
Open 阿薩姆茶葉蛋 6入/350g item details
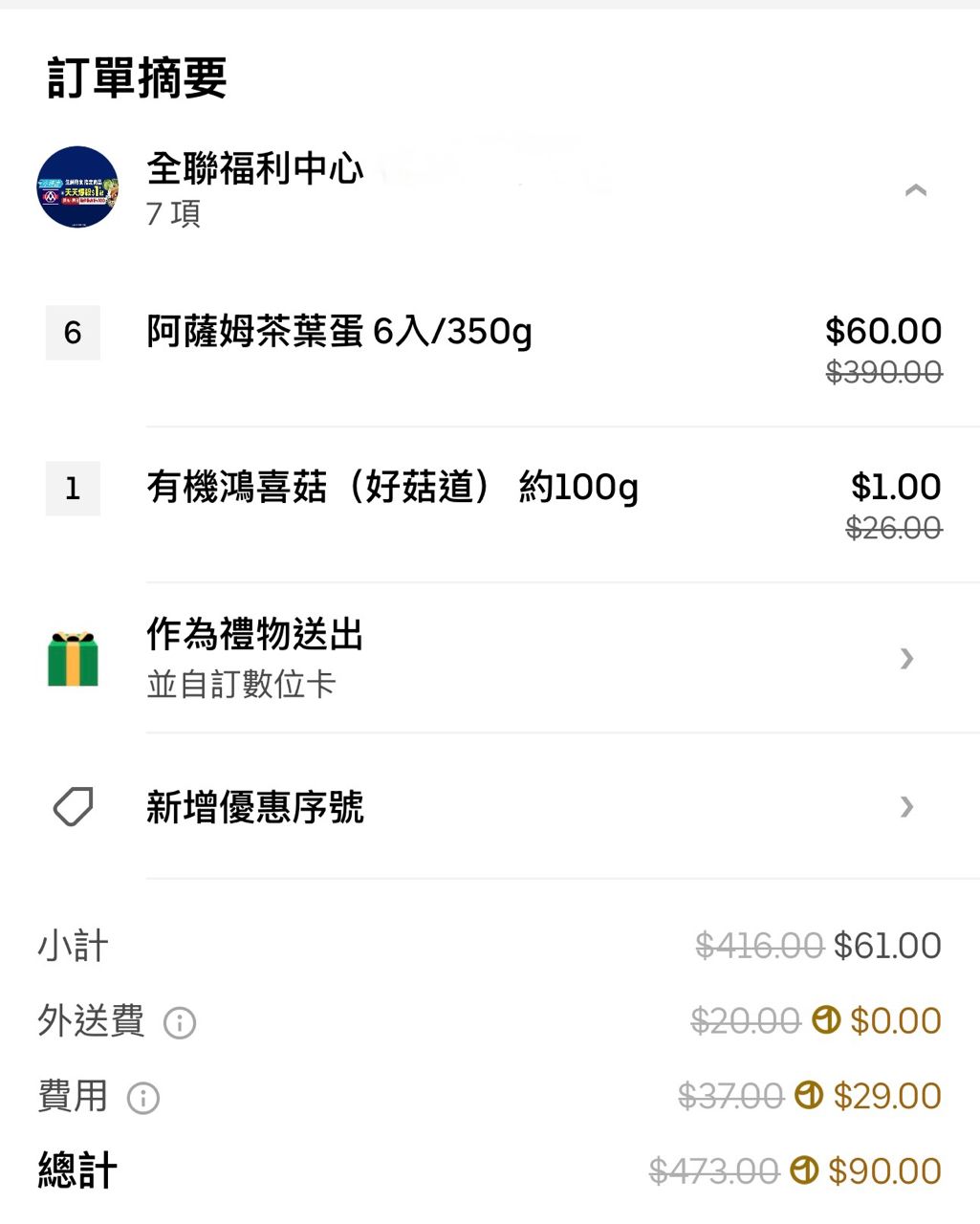(x=339, y=332)
